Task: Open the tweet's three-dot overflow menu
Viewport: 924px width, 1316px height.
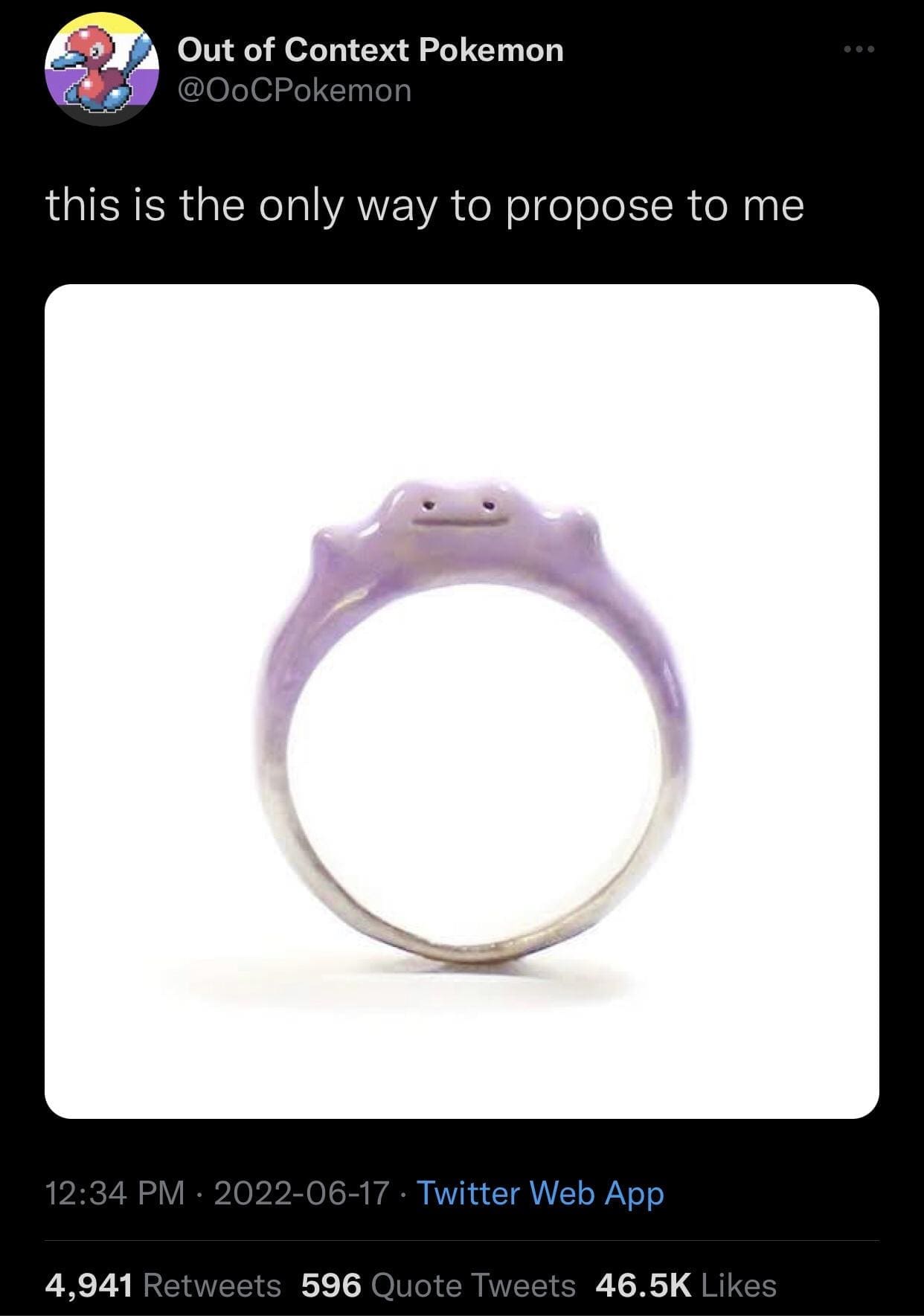Action: [x=860, y=50]
